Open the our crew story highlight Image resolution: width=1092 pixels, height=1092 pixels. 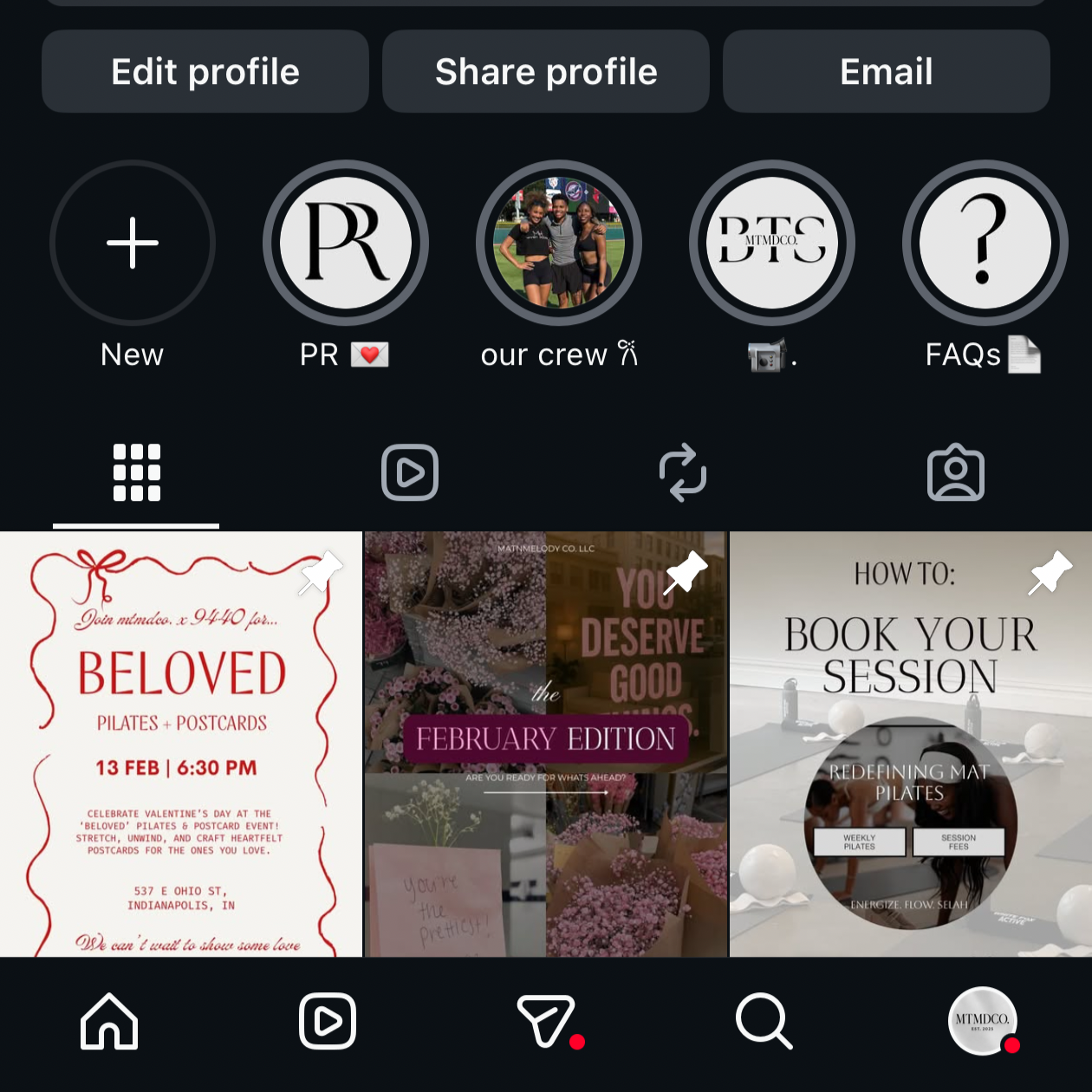point(559,244)
